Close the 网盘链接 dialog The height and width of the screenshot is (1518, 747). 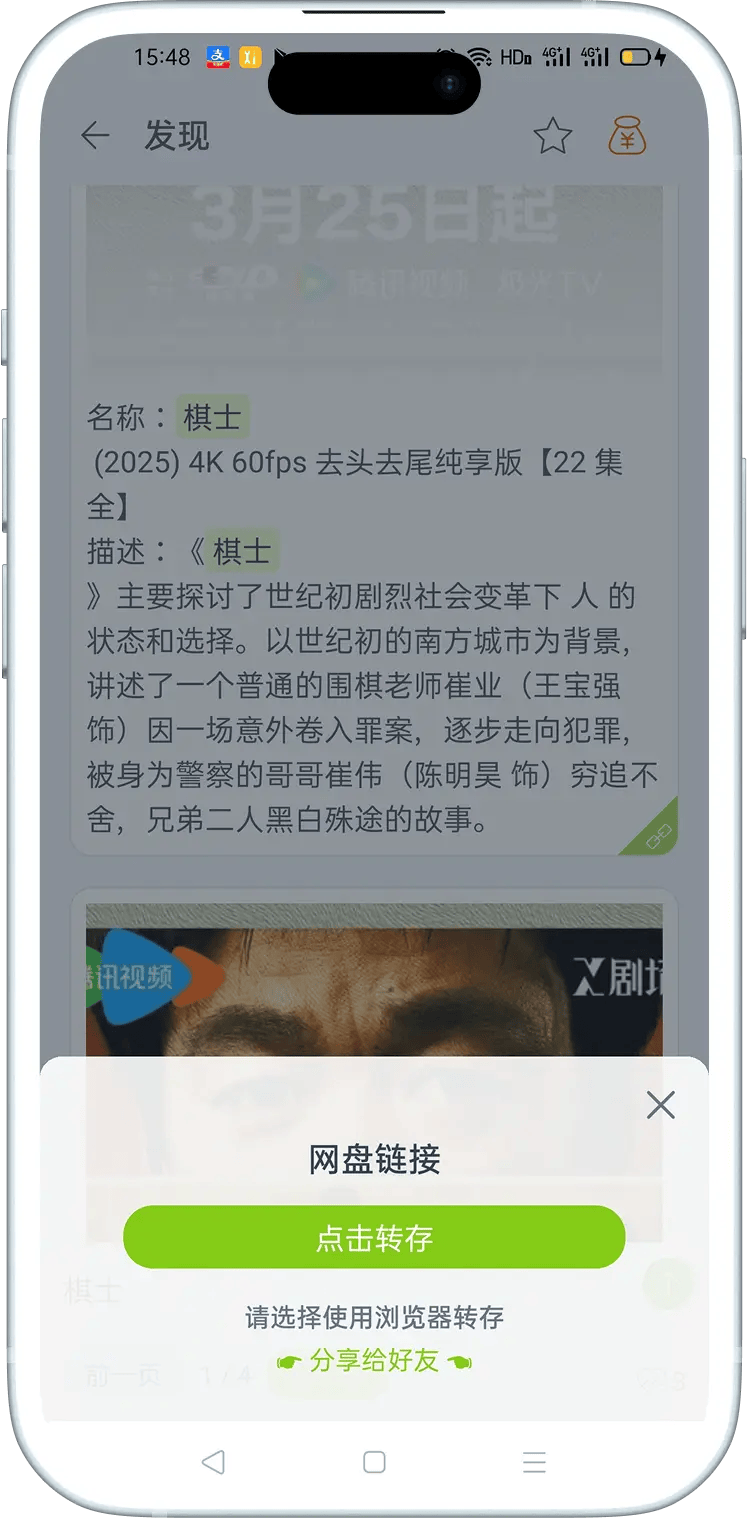(x=660, y=1105)
